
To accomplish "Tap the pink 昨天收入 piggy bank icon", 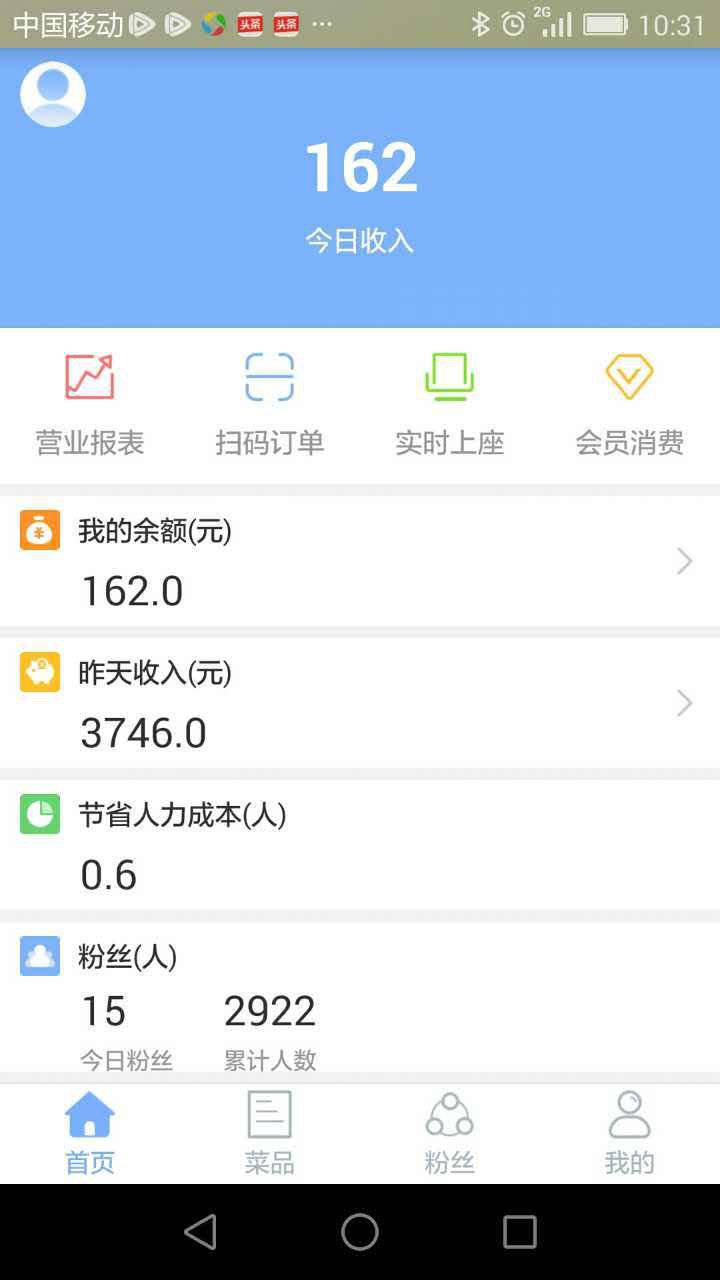I will (39, 672).
